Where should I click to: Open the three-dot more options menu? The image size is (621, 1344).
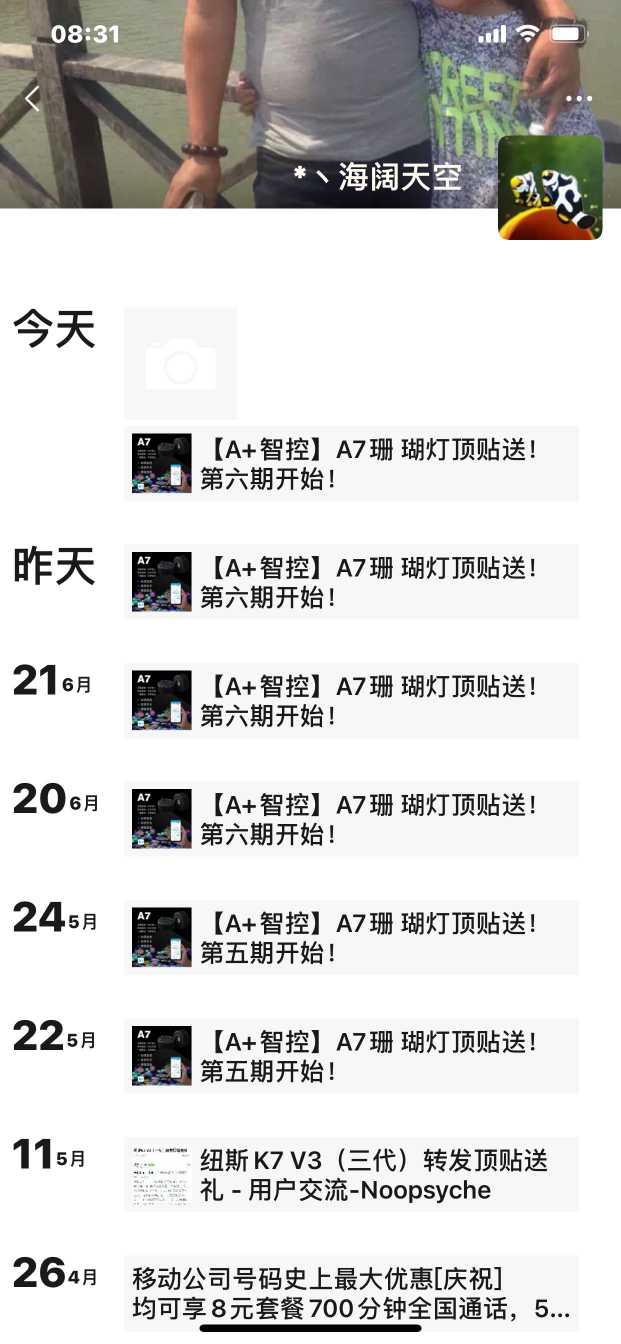coord(579,99)
